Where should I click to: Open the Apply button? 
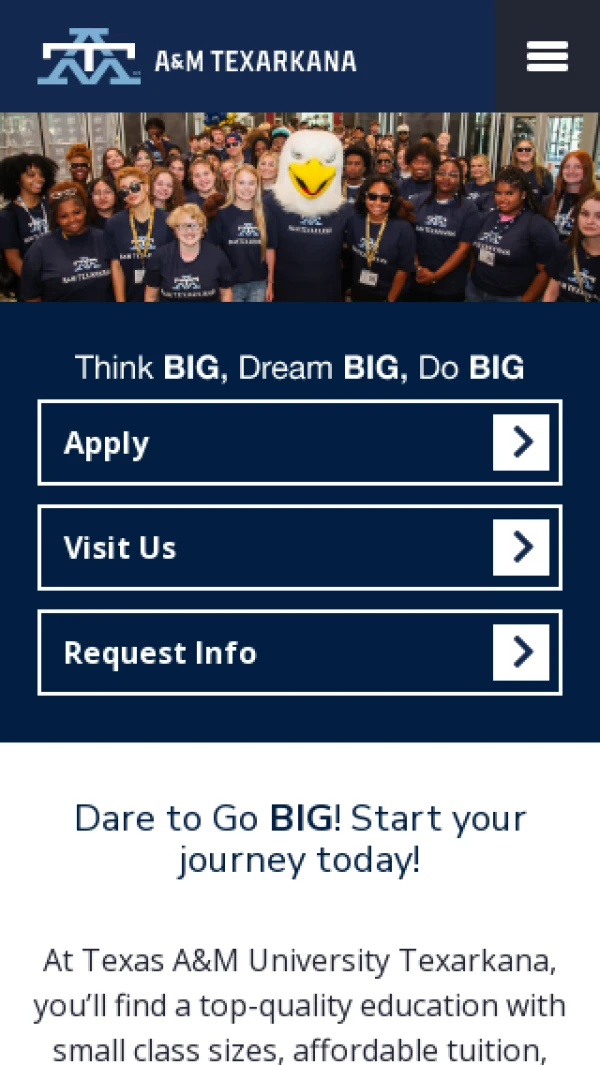(300, 442)
